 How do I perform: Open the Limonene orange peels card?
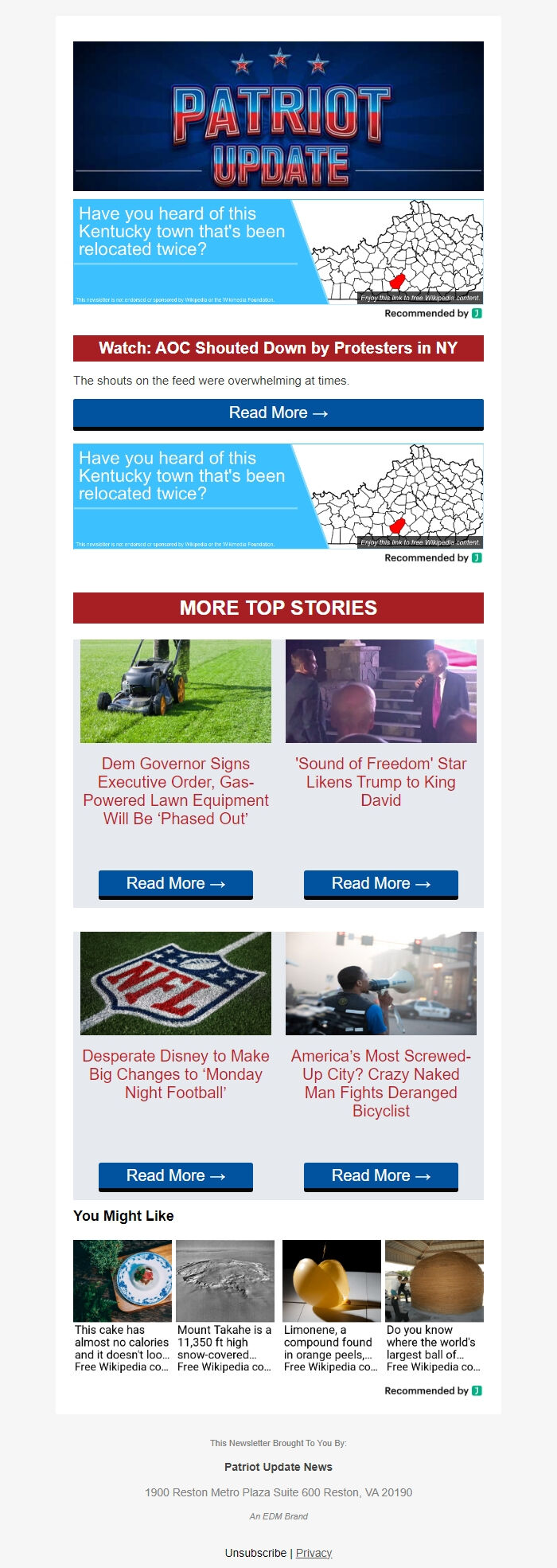click(331, 1306)
